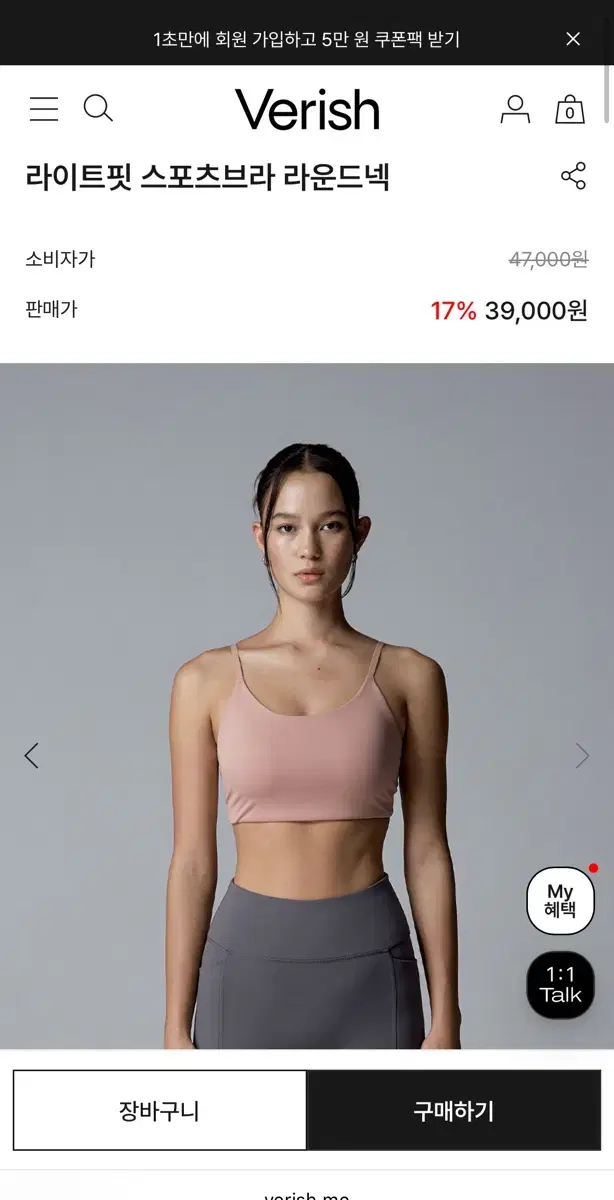Open the My 혜택 benefits button

coord(561,900)
